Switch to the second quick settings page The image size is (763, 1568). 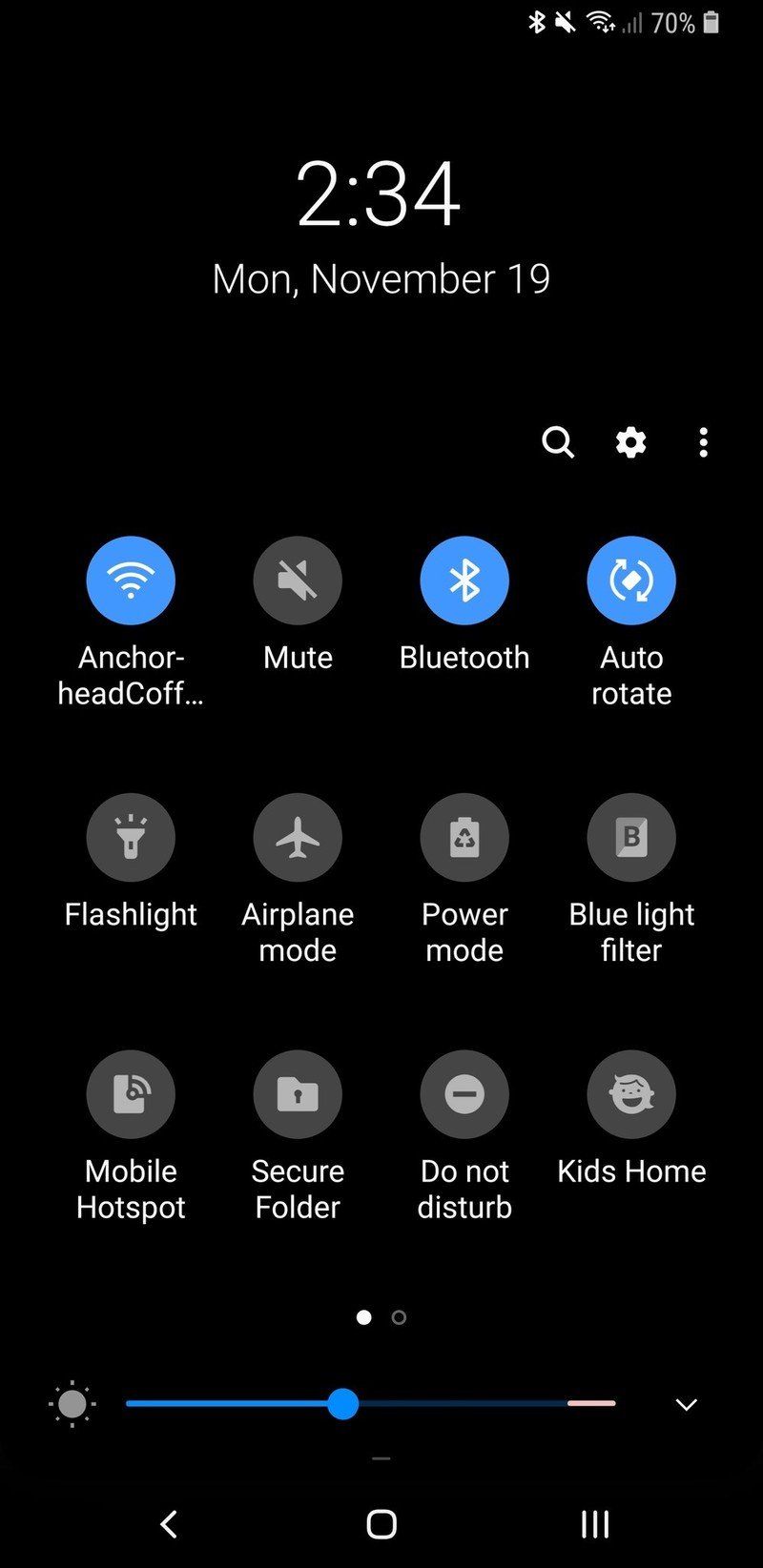(398, 1317)
